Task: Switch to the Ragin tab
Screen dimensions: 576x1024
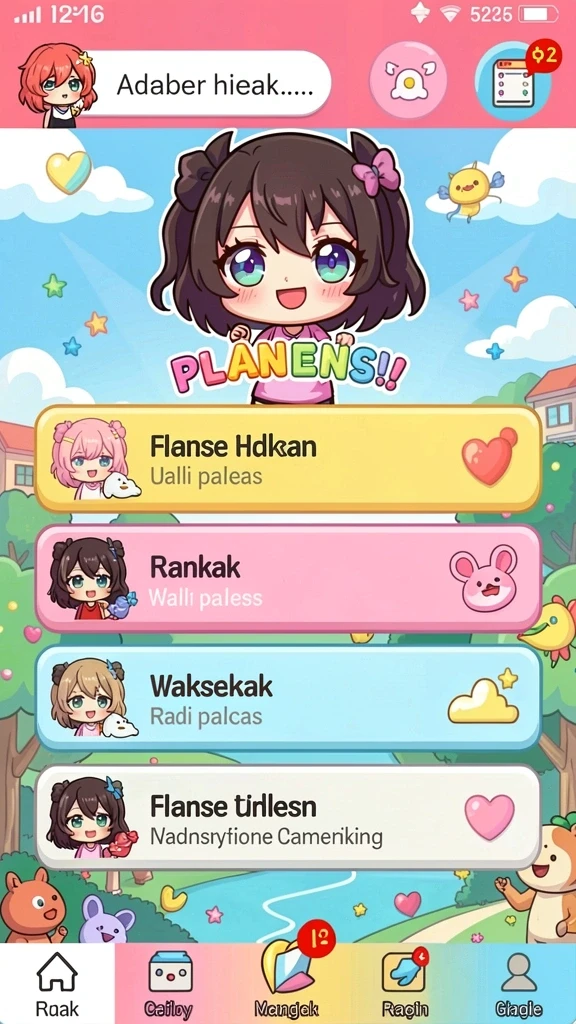Action: (x=404, y=984)
